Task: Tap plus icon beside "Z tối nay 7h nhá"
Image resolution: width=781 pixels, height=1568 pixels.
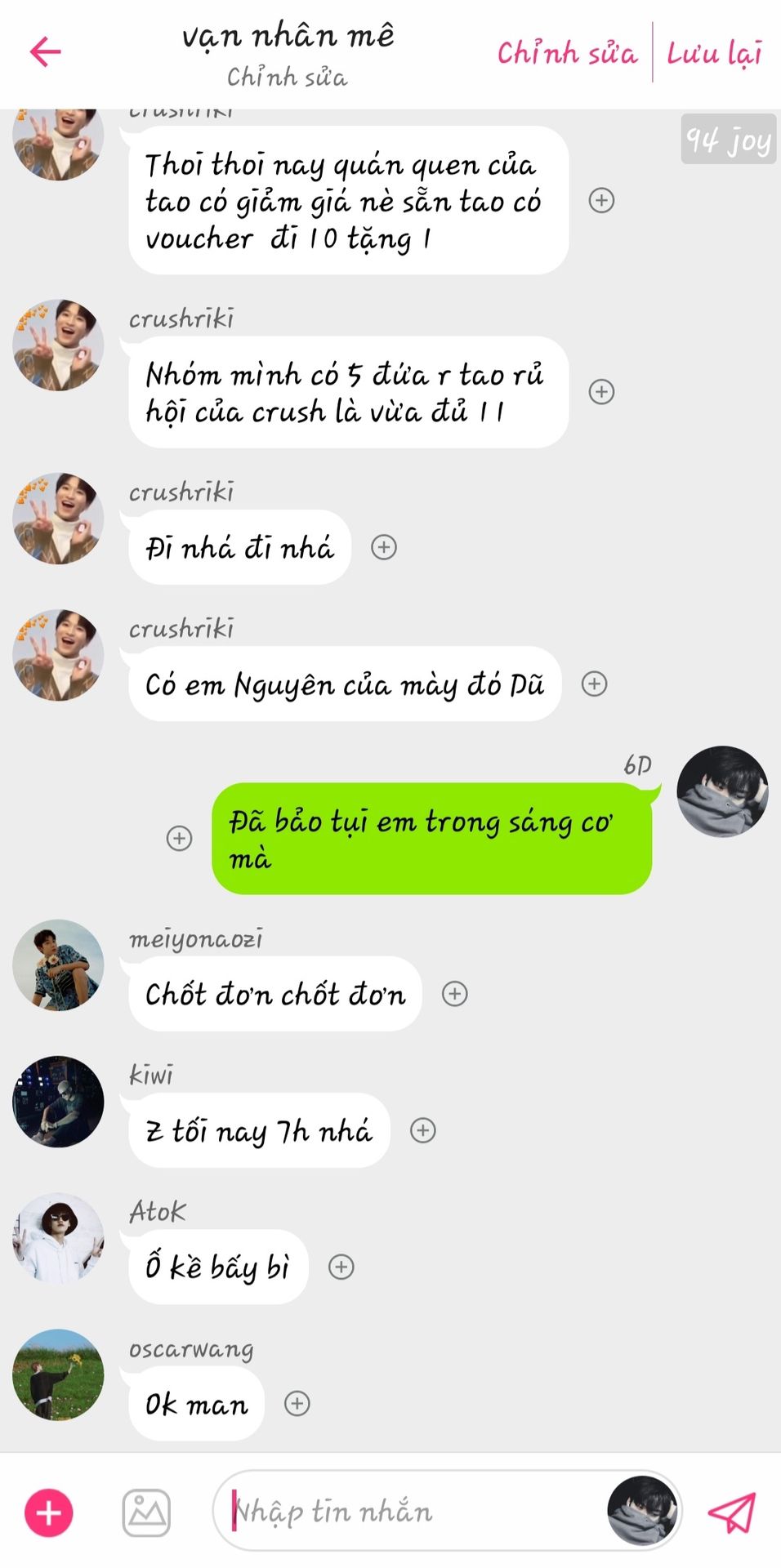Action: pos(422,1130)
